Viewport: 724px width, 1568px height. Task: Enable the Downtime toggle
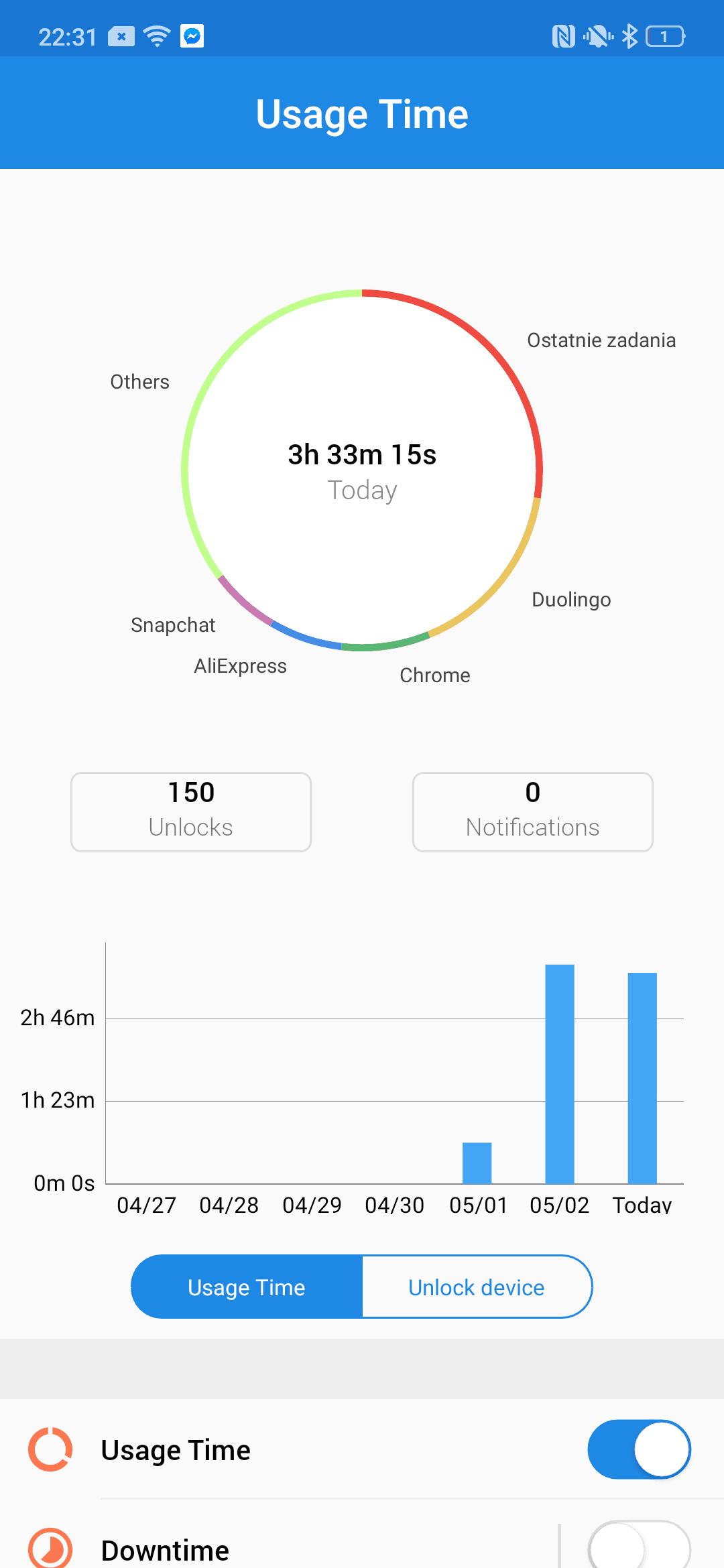(x=640, y=1545)
